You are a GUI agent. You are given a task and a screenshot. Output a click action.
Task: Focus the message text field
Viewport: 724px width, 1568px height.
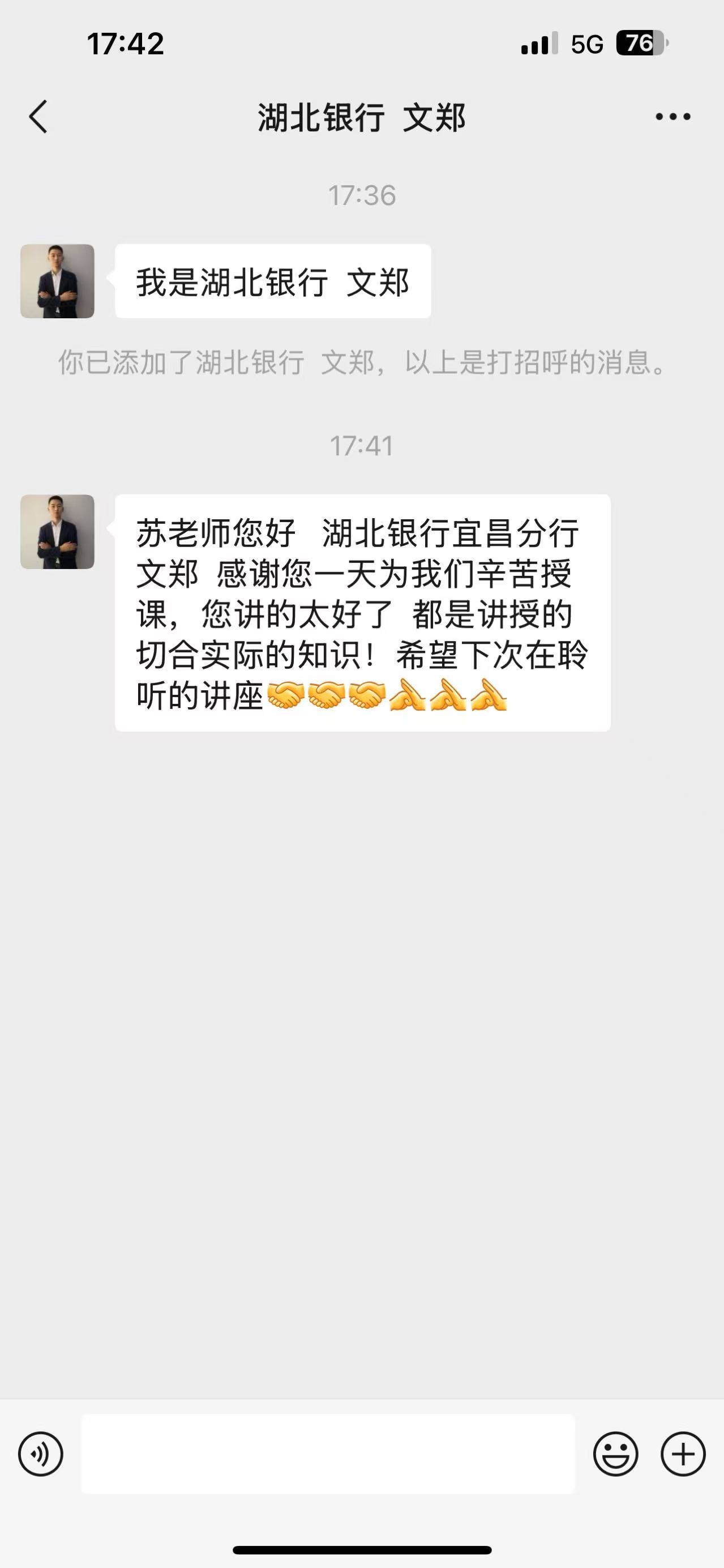pos(328,1454)
